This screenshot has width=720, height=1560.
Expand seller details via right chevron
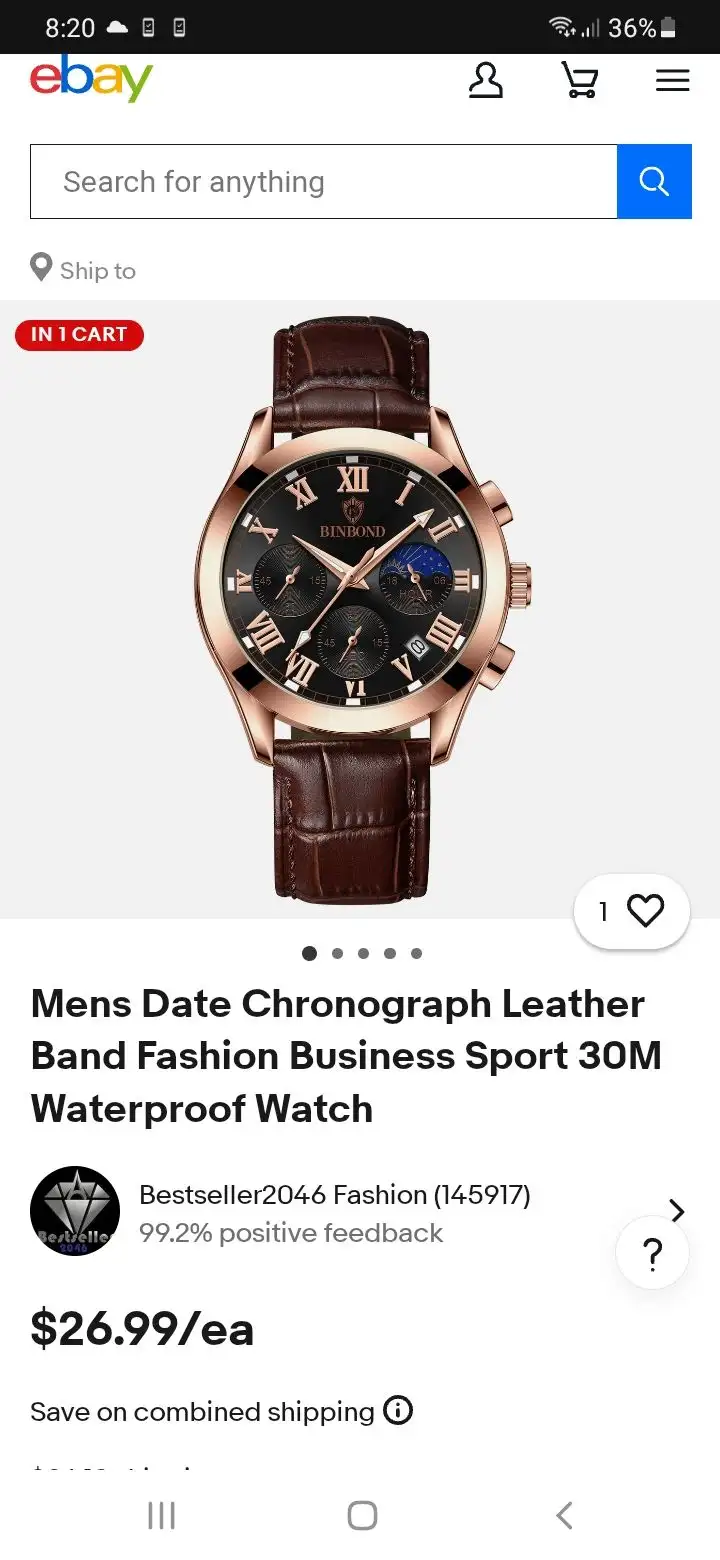676,1211
